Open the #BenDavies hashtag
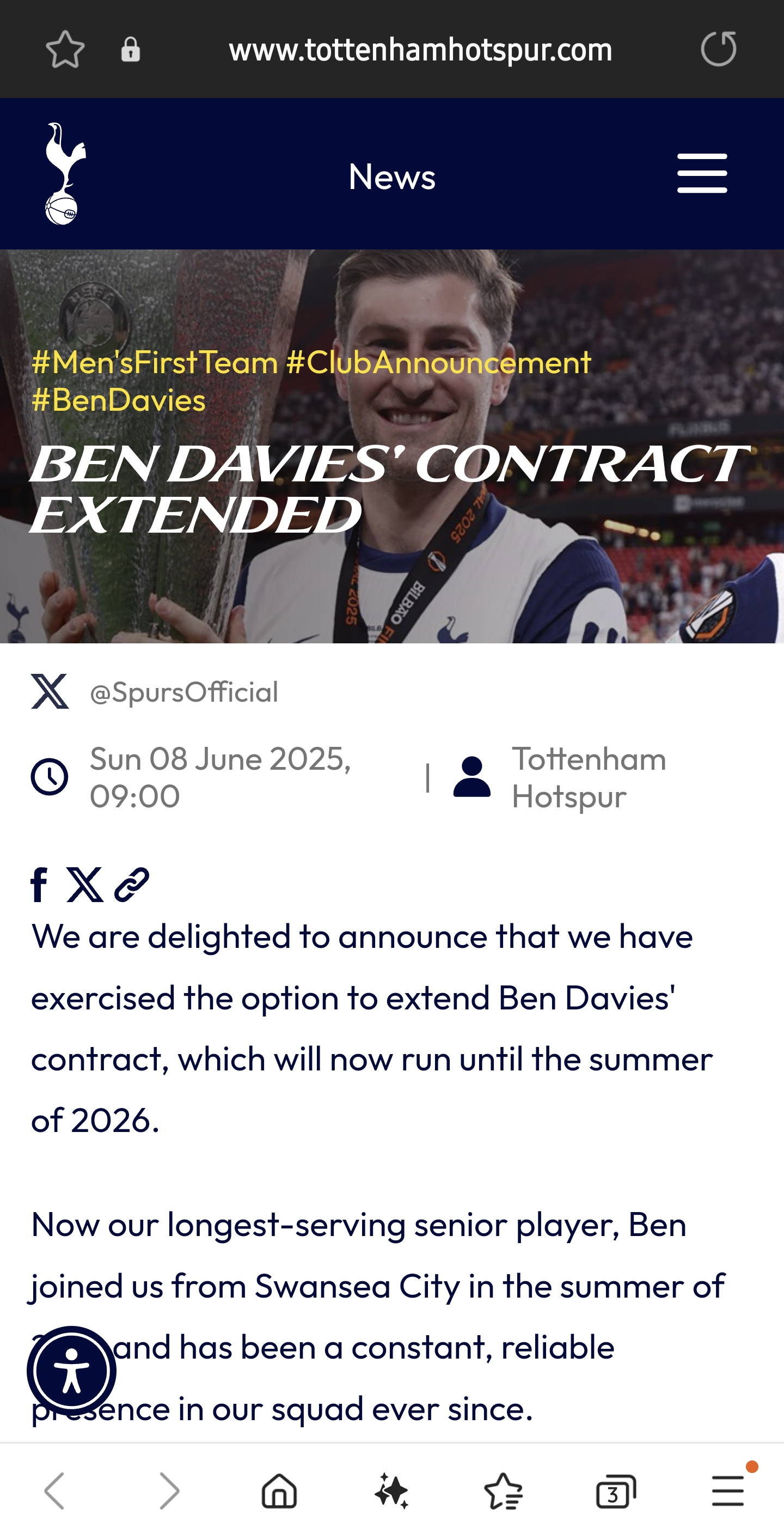The width and height of the screenshot is (784, 1540). (x=118, y=400)
